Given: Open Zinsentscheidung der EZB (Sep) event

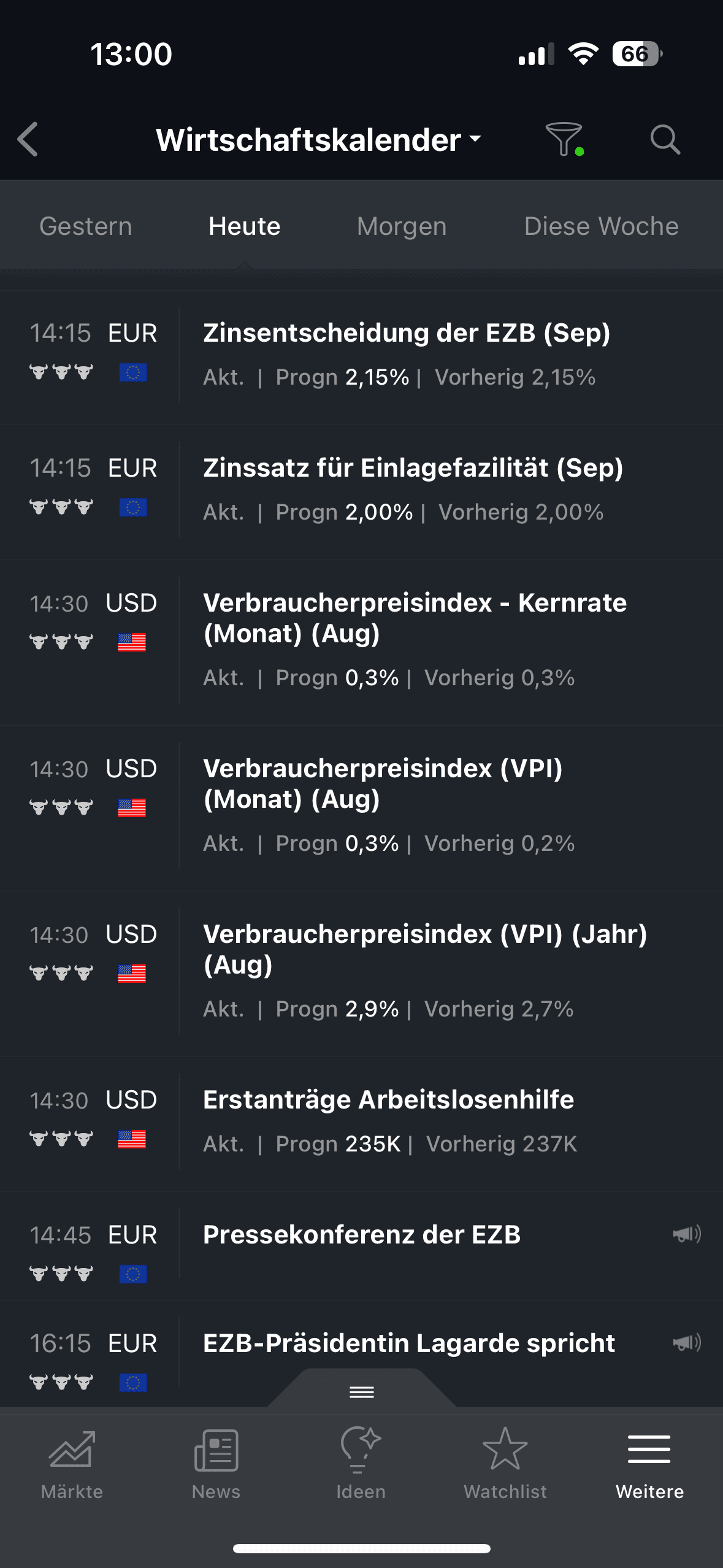Looking at the screenshot, I should click(407, 333).
